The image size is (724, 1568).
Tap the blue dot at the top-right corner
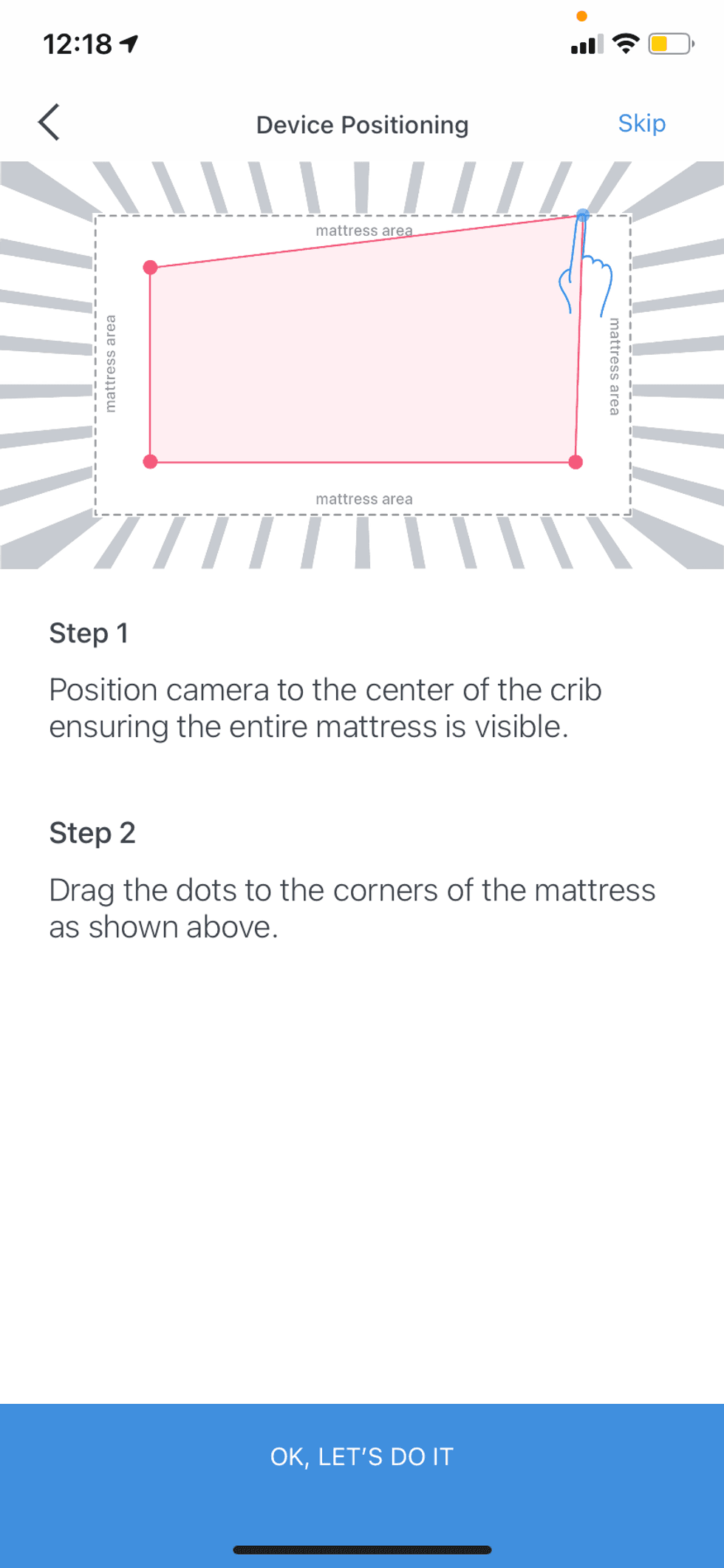pyautogui.click(x=583, y=214)
